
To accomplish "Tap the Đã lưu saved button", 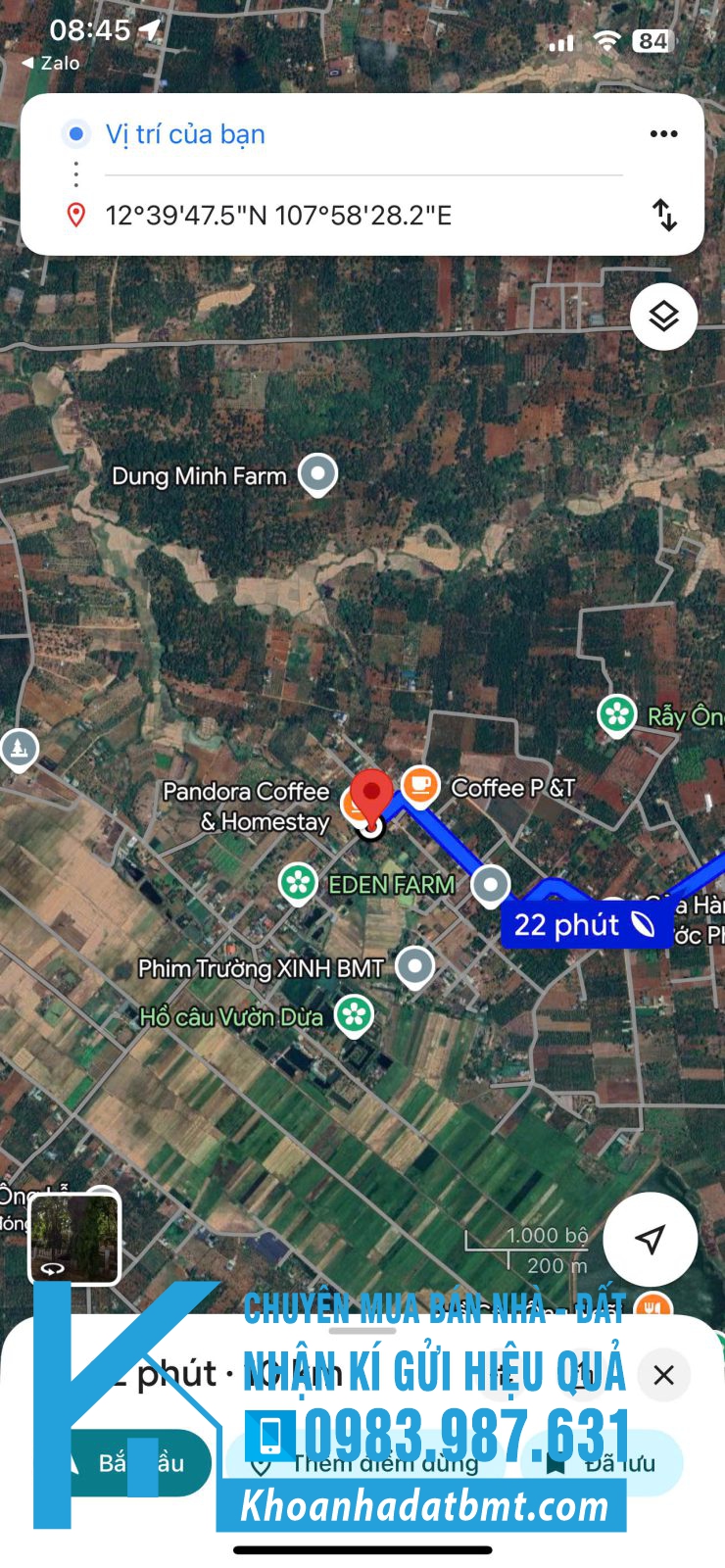I will pyautogui.click(x=603, y=1463).
